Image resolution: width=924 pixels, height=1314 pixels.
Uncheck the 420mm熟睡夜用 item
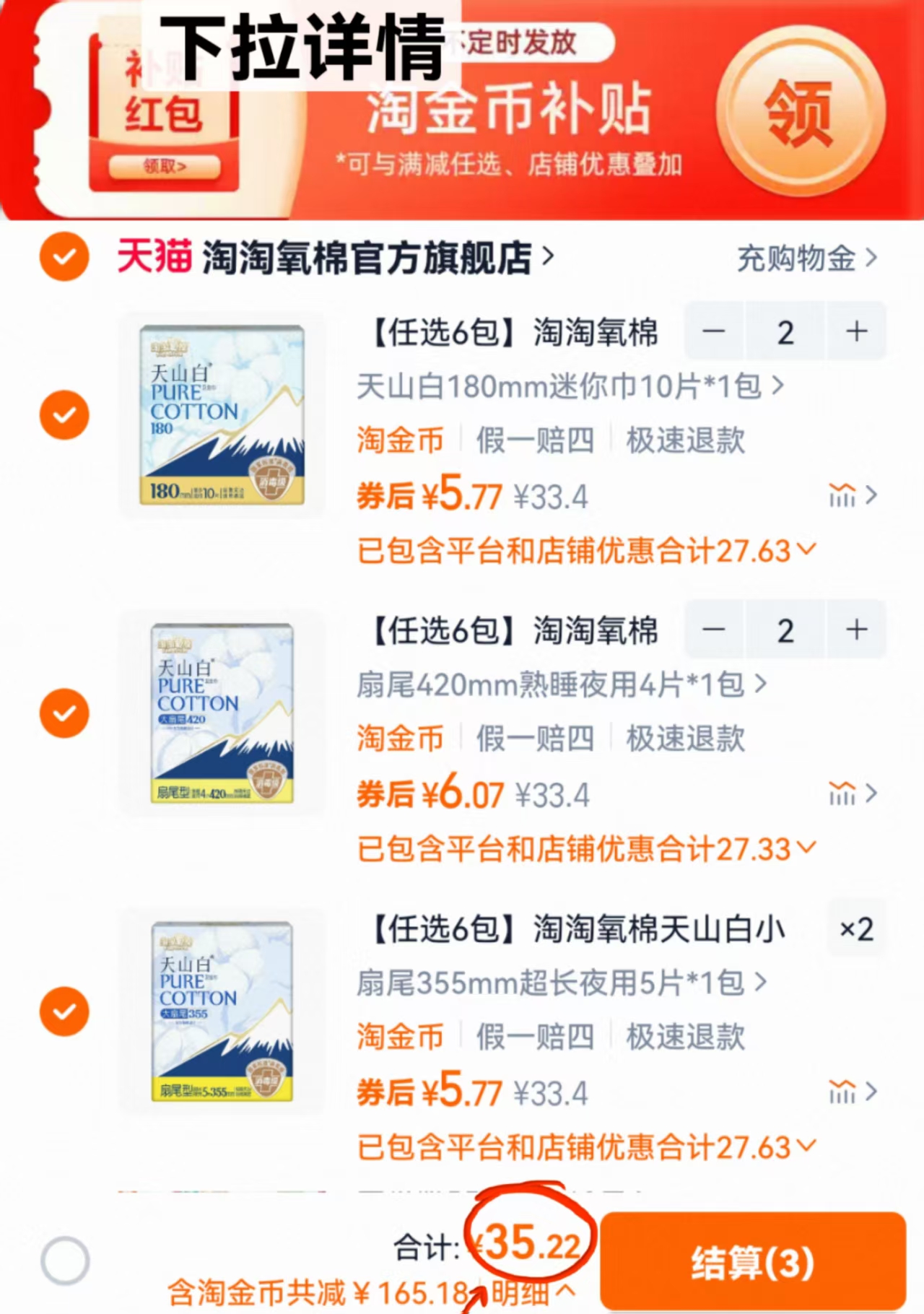[66, 711]
